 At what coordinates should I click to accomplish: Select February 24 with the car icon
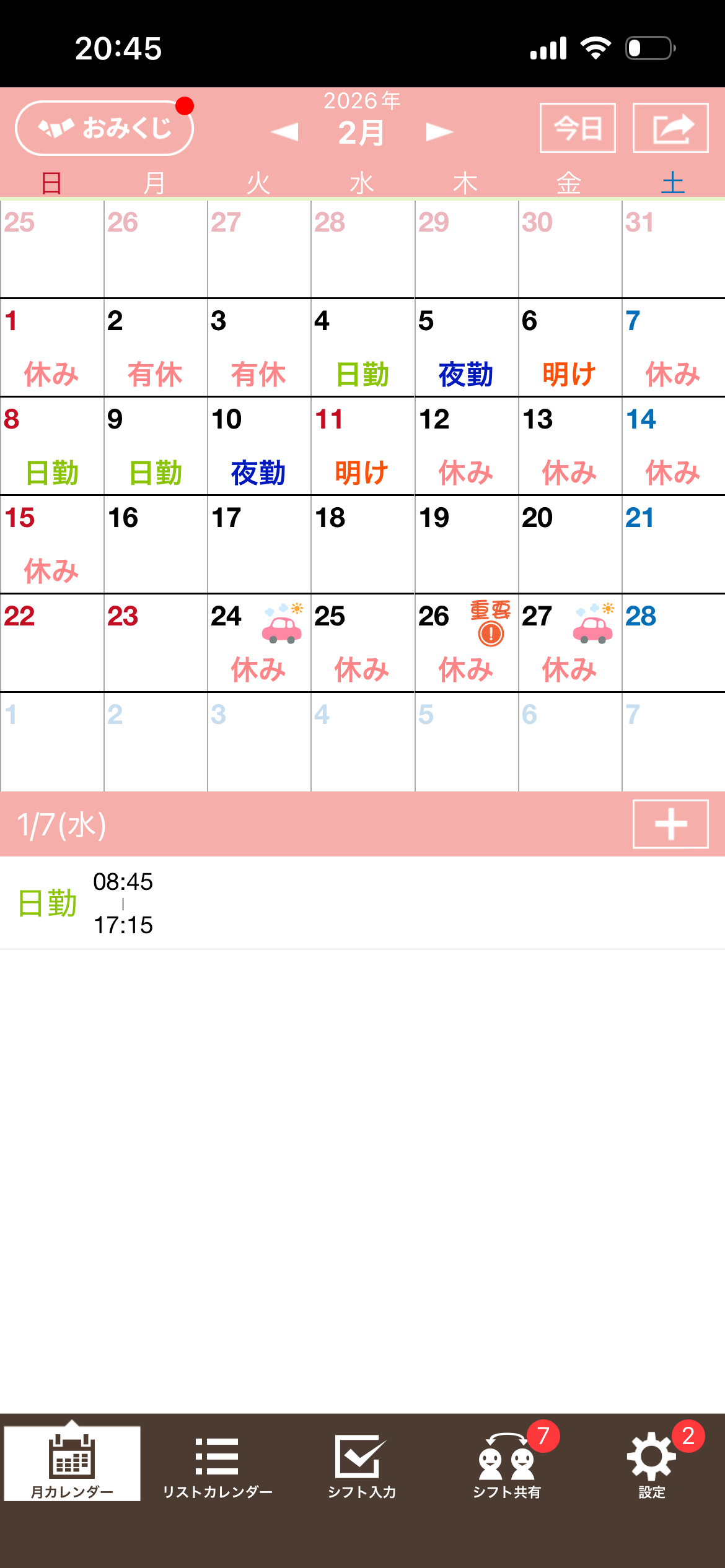[259, 643]
